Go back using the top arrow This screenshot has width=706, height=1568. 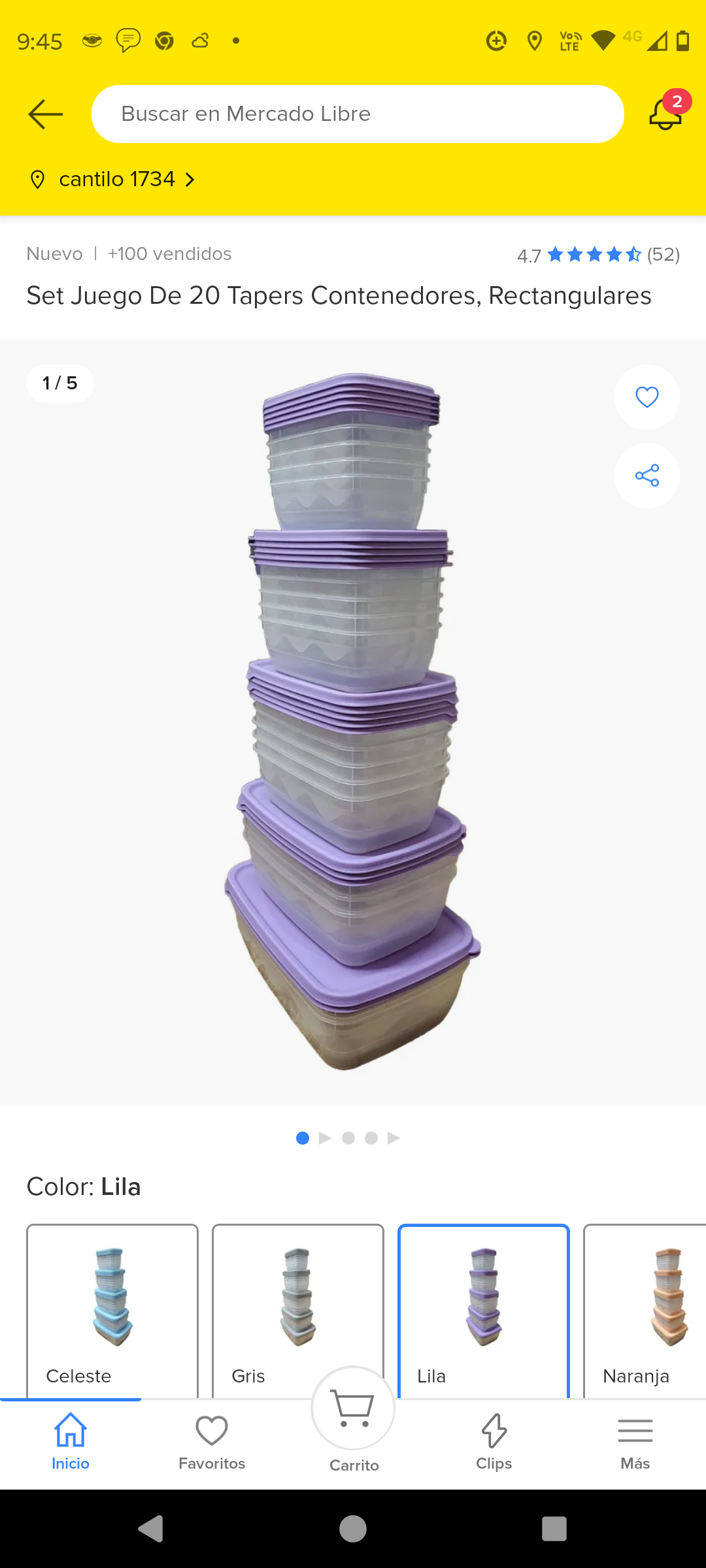coord(46,114)
